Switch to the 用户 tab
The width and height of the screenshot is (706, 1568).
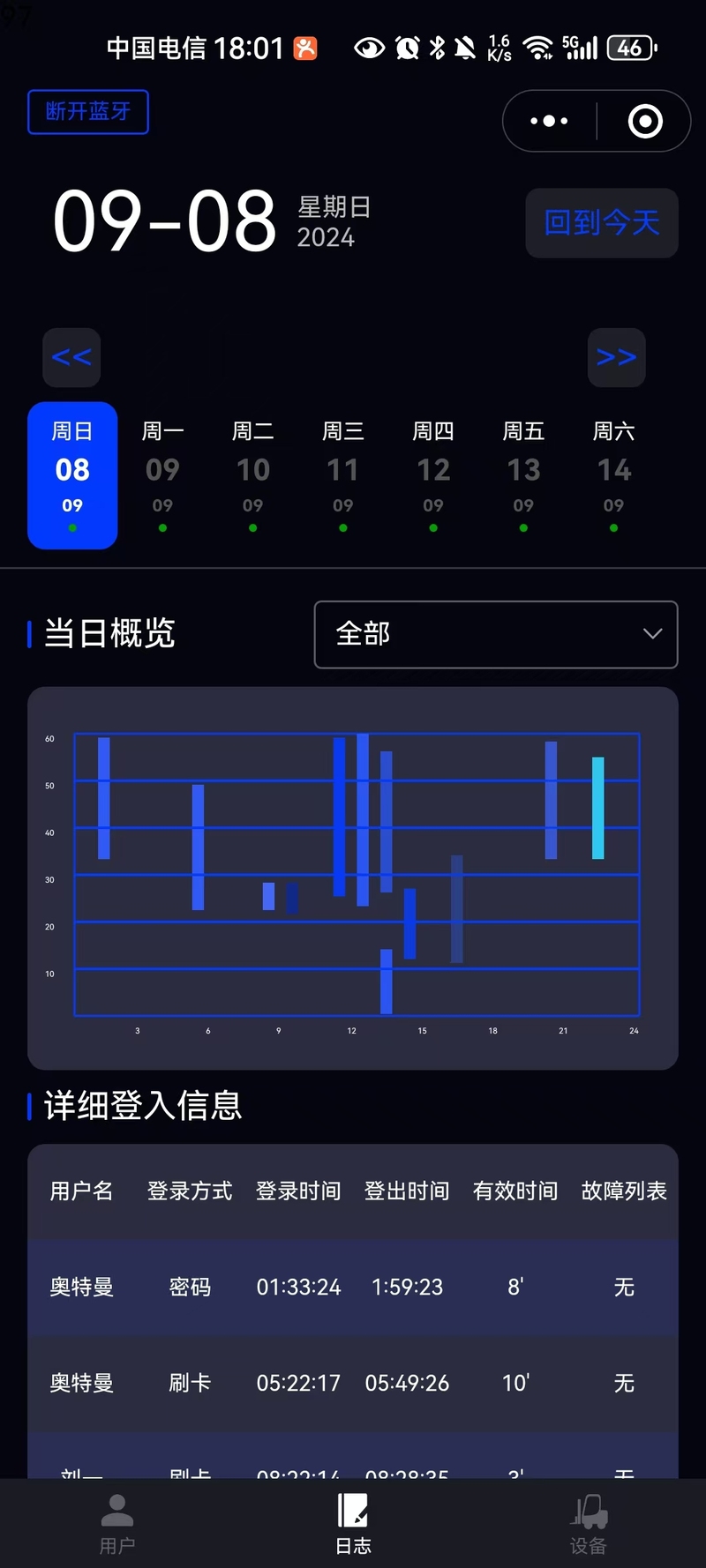[117, 1523]
